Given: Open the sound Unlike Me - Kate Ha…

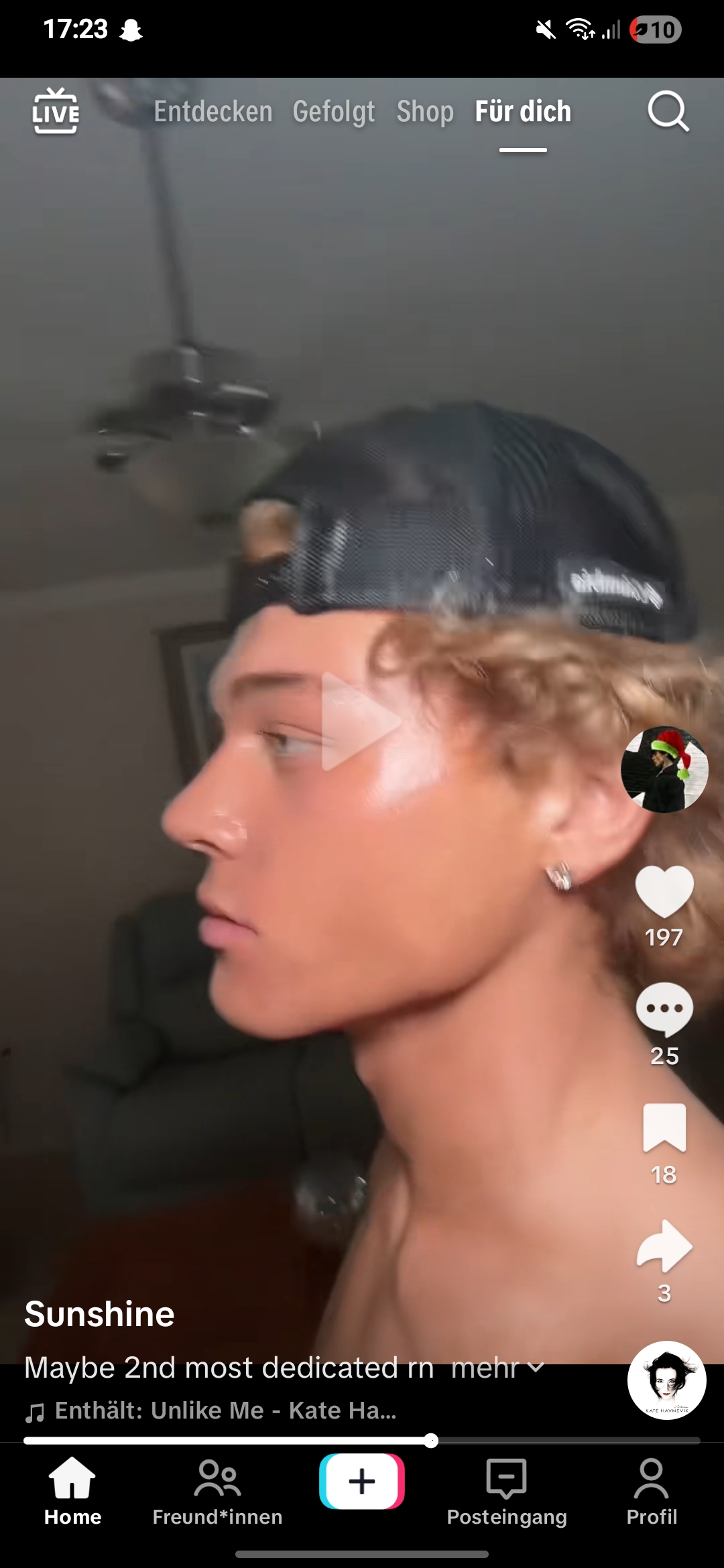Looking at the screenshot, I should [x=225, y=1411].
